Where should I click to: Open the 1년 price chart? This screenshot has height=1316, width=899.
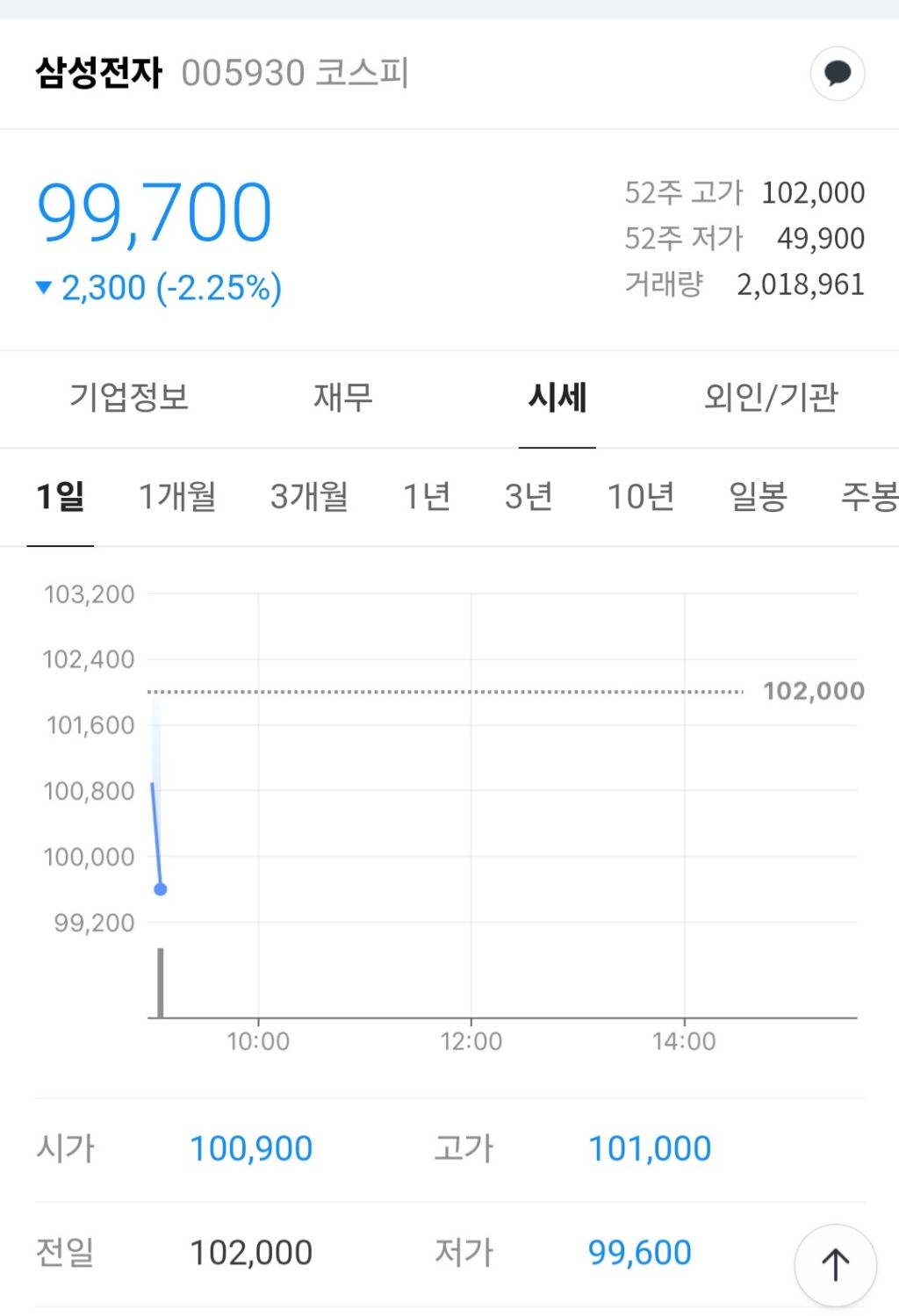(427, 496)
